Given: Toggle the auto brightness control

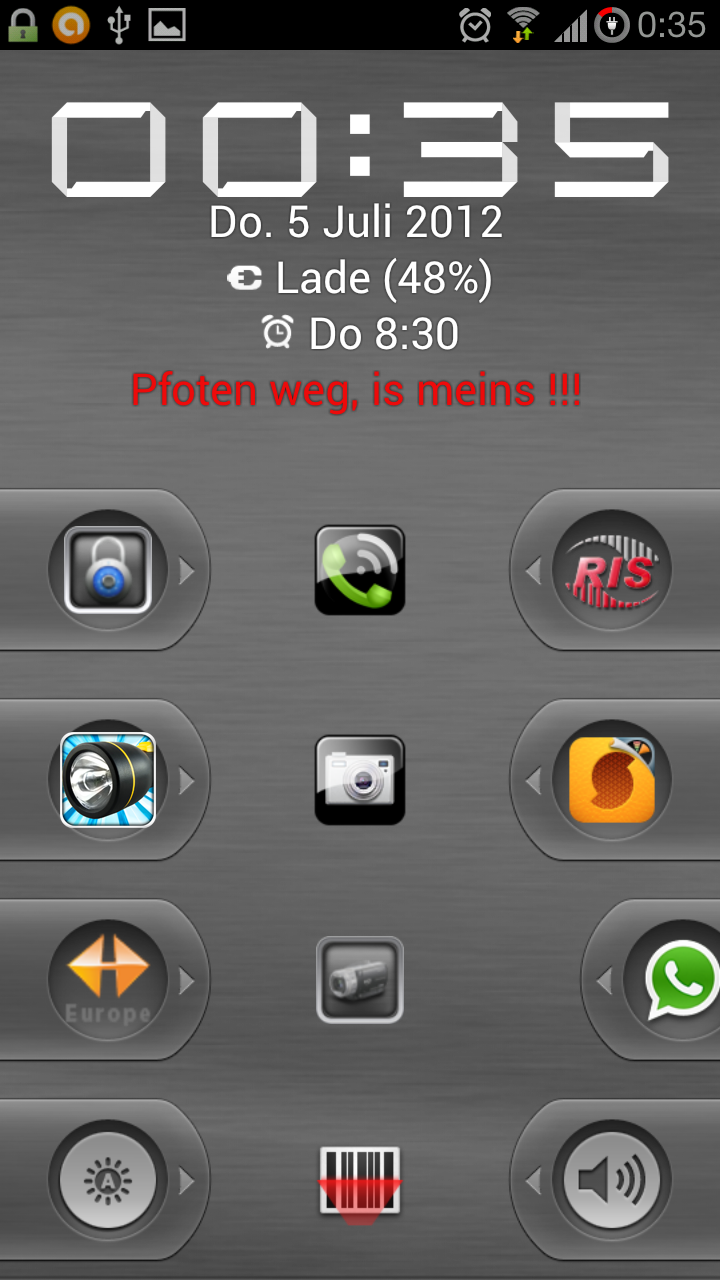Looking at the screenshot, I should click(x=108, y=1182).
